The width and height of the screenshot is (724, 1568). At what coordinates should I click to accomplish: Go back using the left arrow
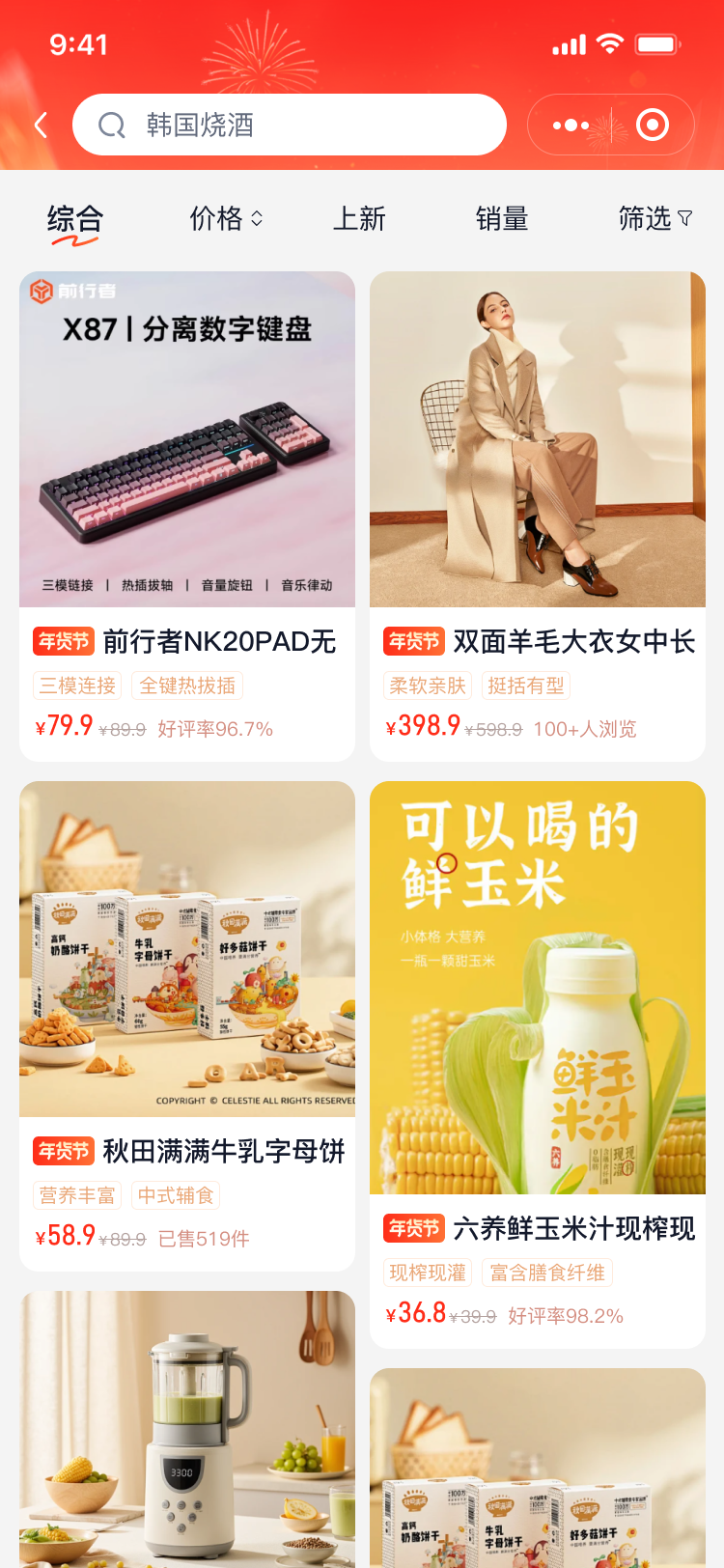pyautogui.click(x=41, y=125)
